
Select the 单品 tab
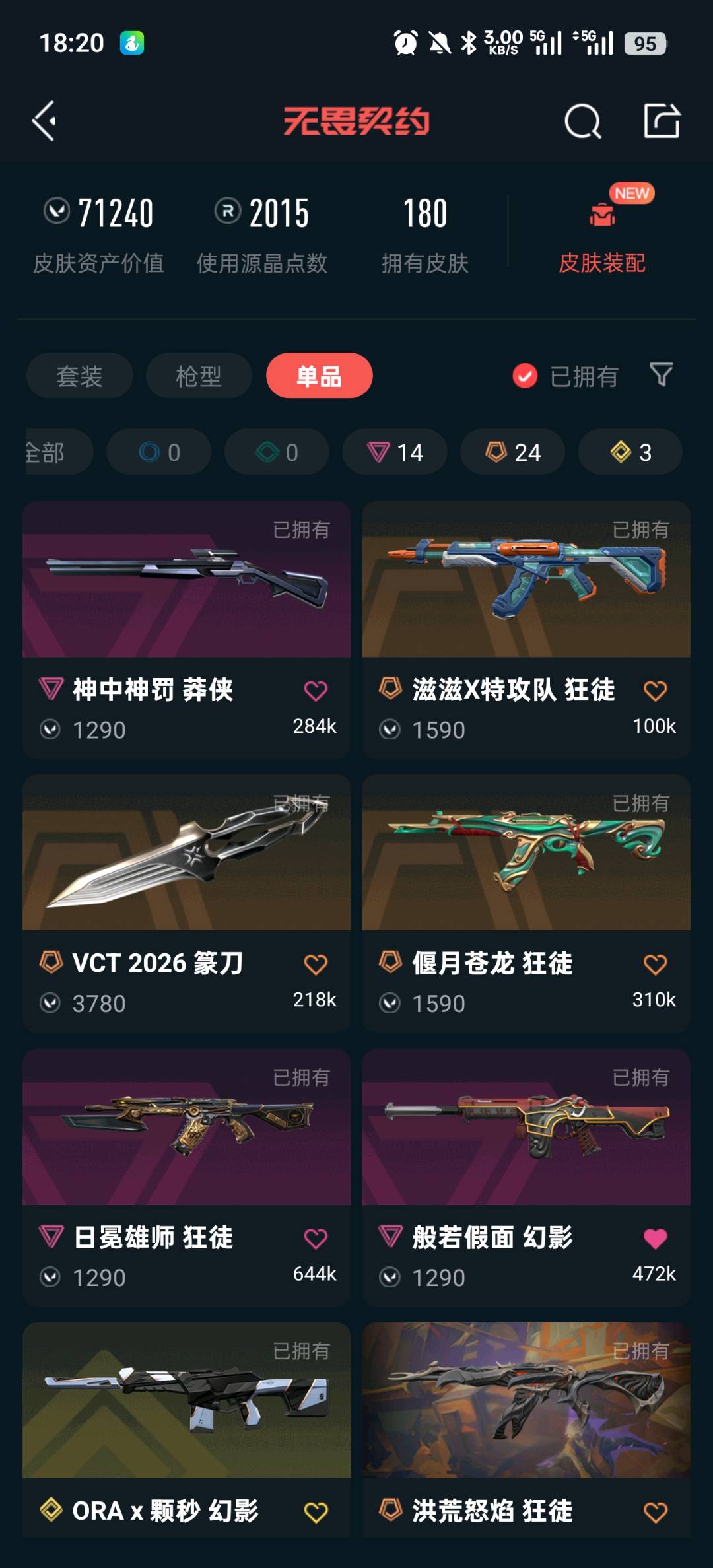[x=319, y=376]
